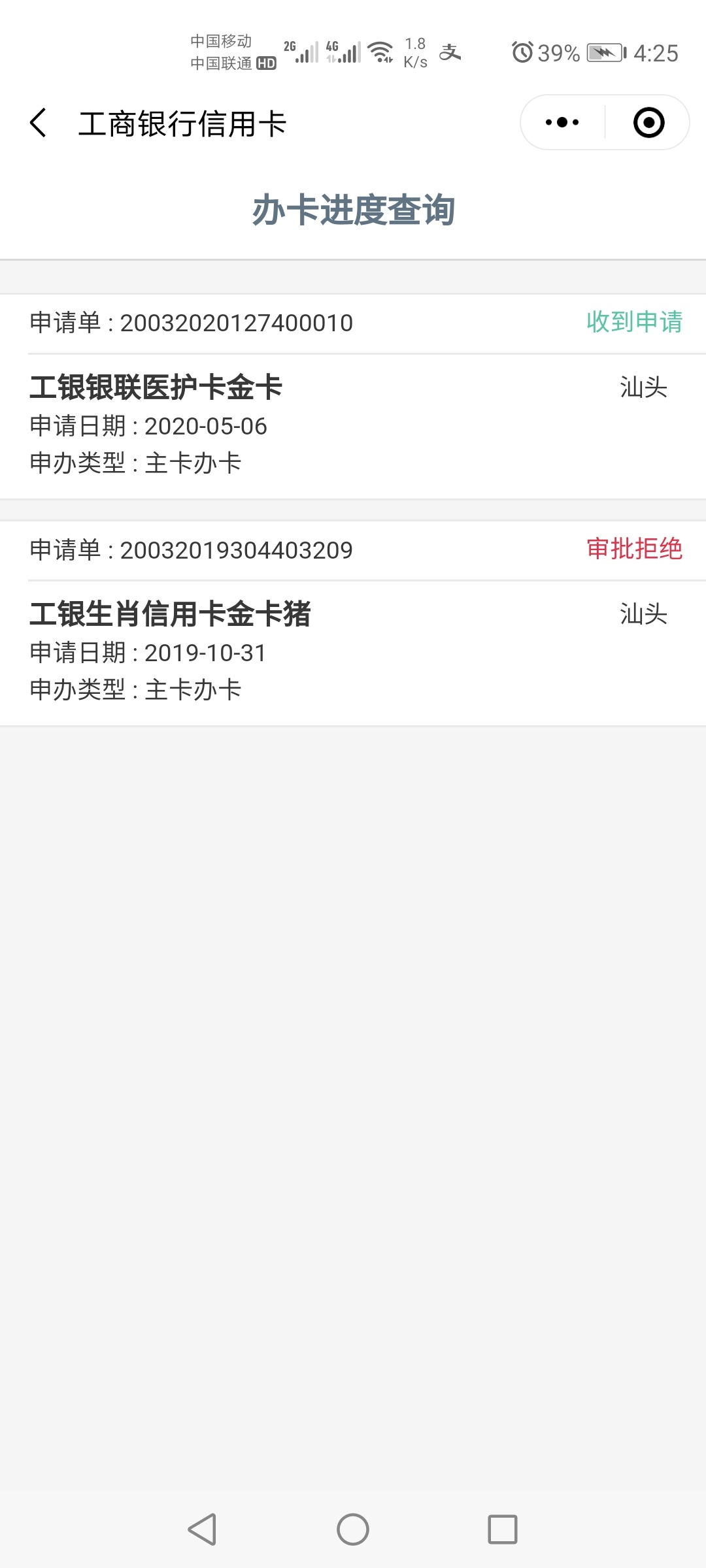Viewport: 706px width, 1568px height.
Task: Tap the system home button
Action: click(353, 1529)
